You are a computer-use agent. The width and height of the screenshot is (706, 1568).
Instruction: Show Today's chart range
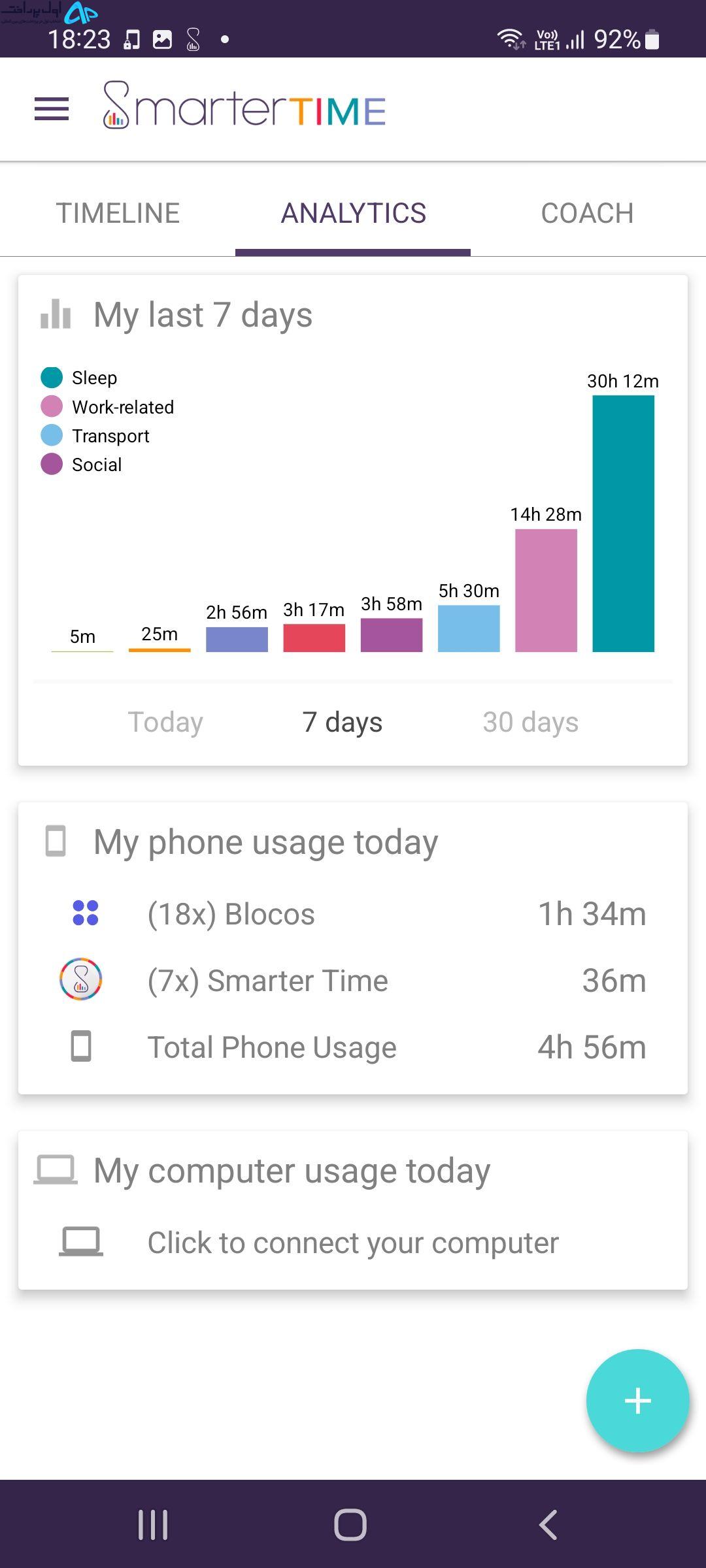pos(165,722)
